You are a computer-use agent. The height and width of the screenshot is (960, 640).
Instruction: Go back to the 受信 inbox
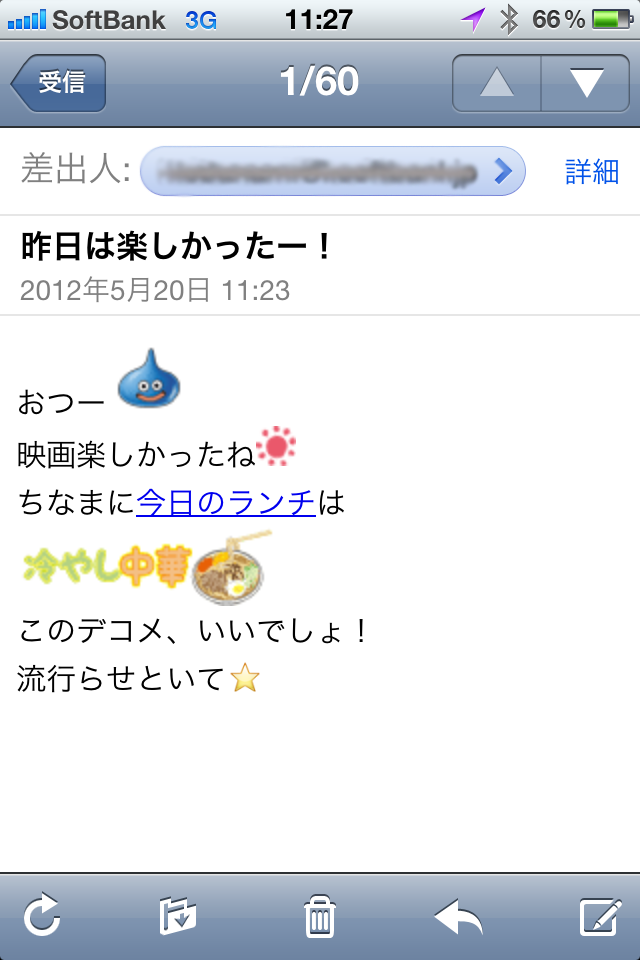(58, 82)
